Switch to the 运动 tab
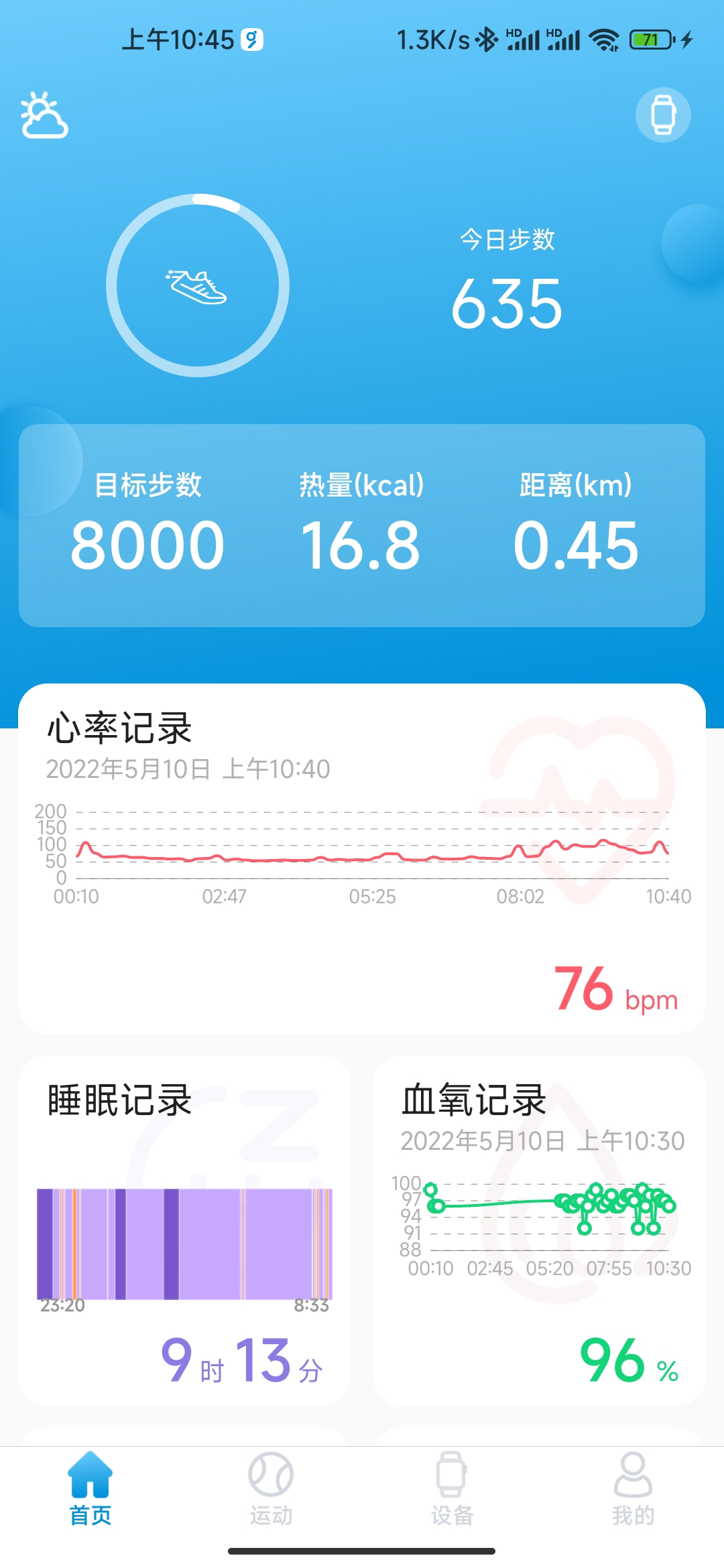724x1568 pixels. 271,1489
